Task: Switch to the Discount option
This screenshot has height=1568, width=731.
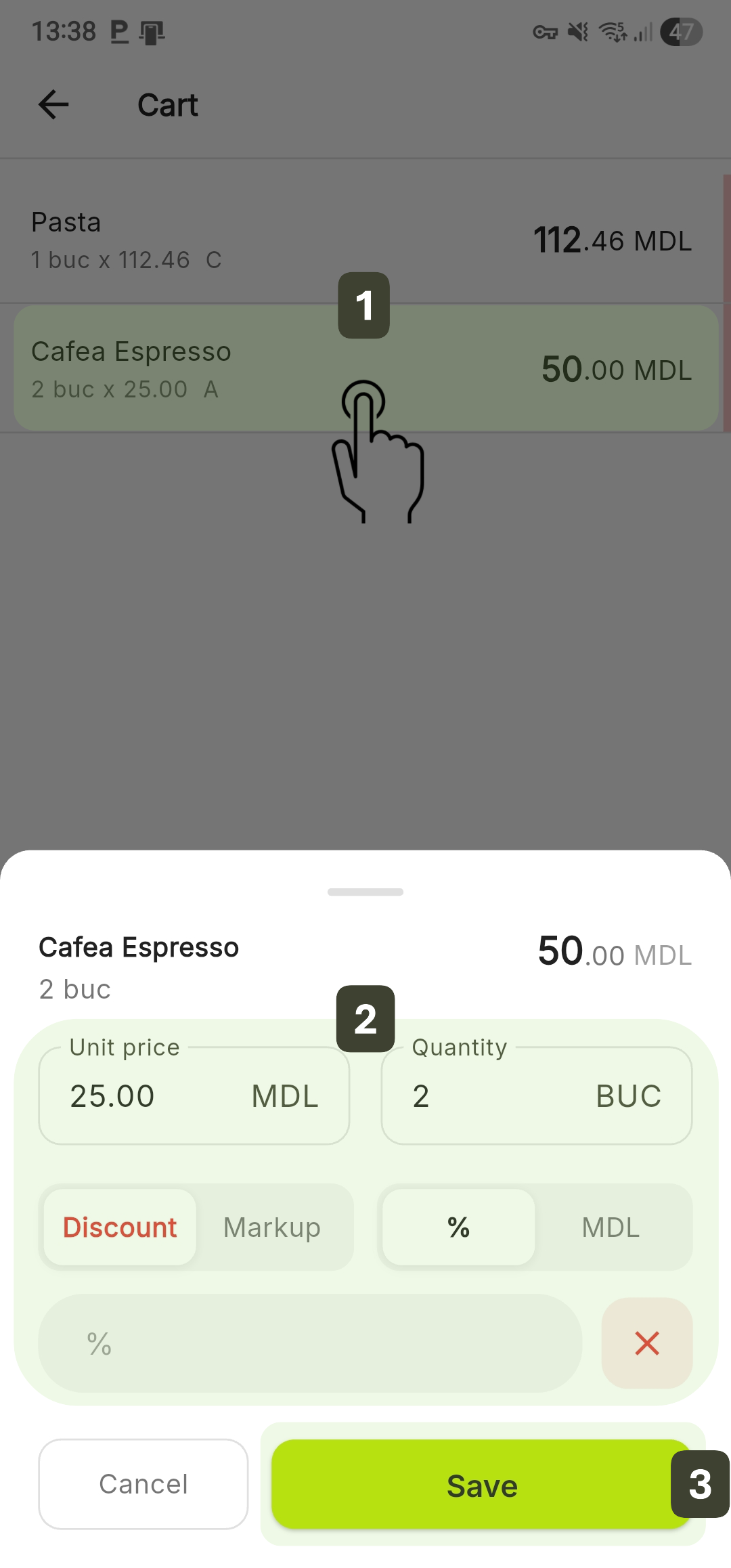Action: coord(120,1227)
